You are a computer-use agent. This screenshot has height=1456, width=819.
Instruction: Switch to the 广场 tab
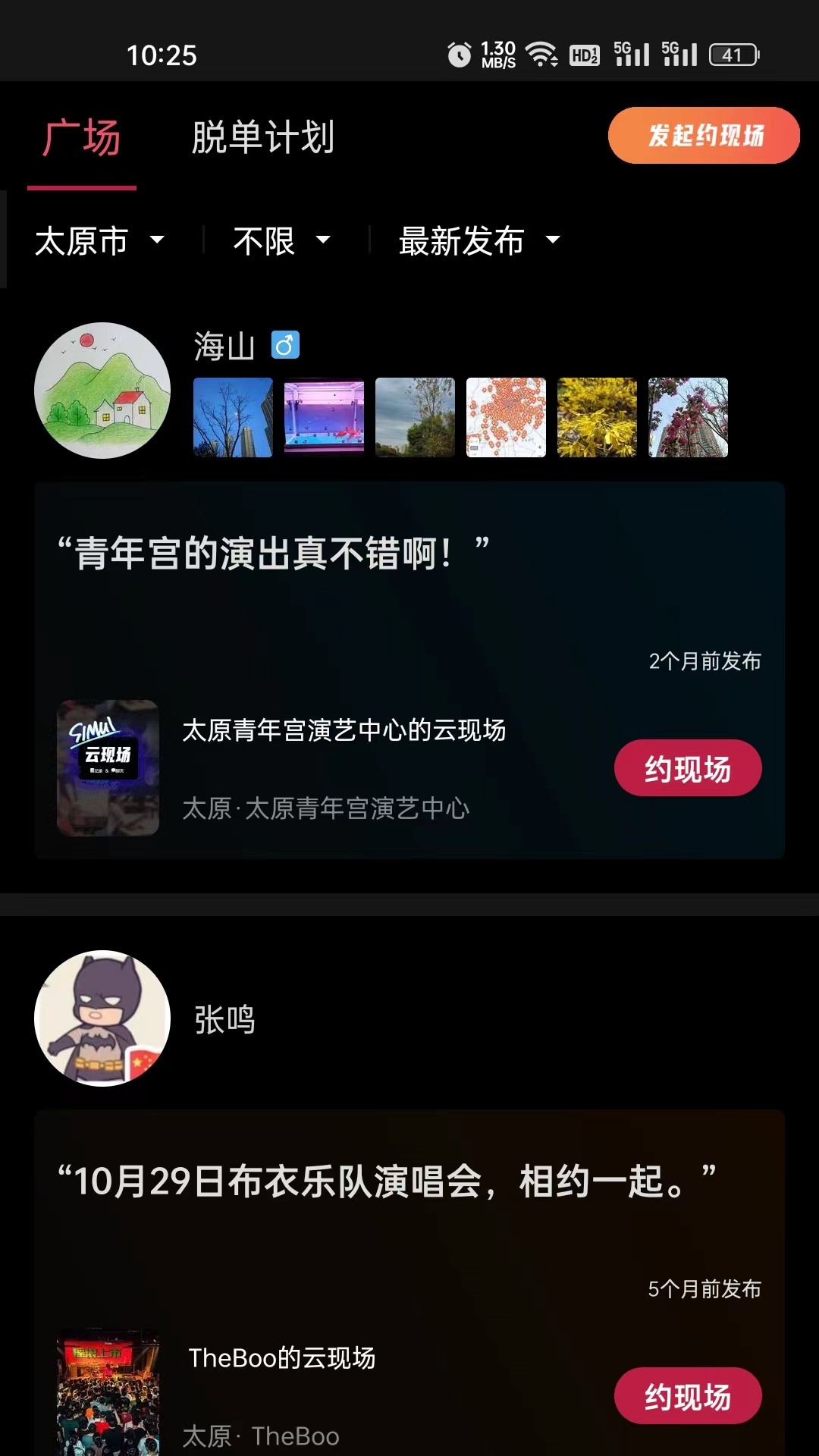tap(82, 139)
